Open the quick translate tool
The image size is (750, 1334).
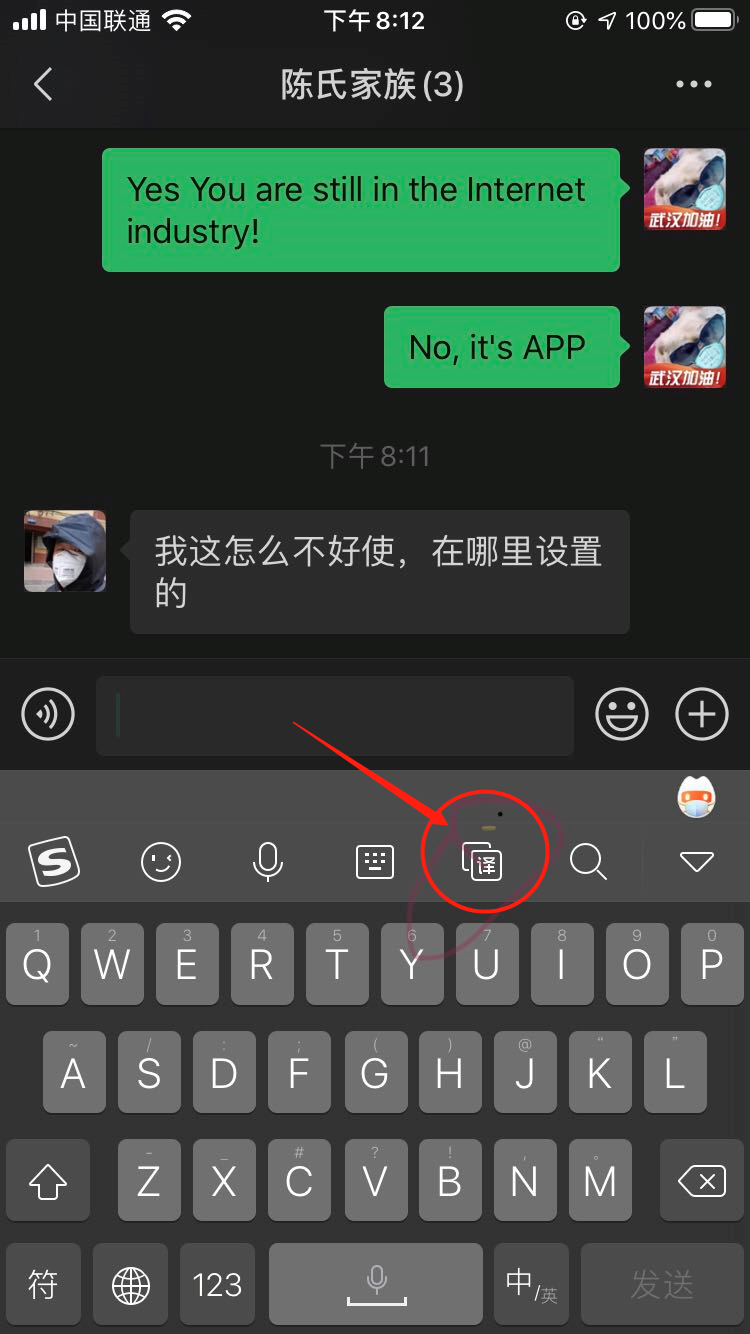(x=482, y=861)
